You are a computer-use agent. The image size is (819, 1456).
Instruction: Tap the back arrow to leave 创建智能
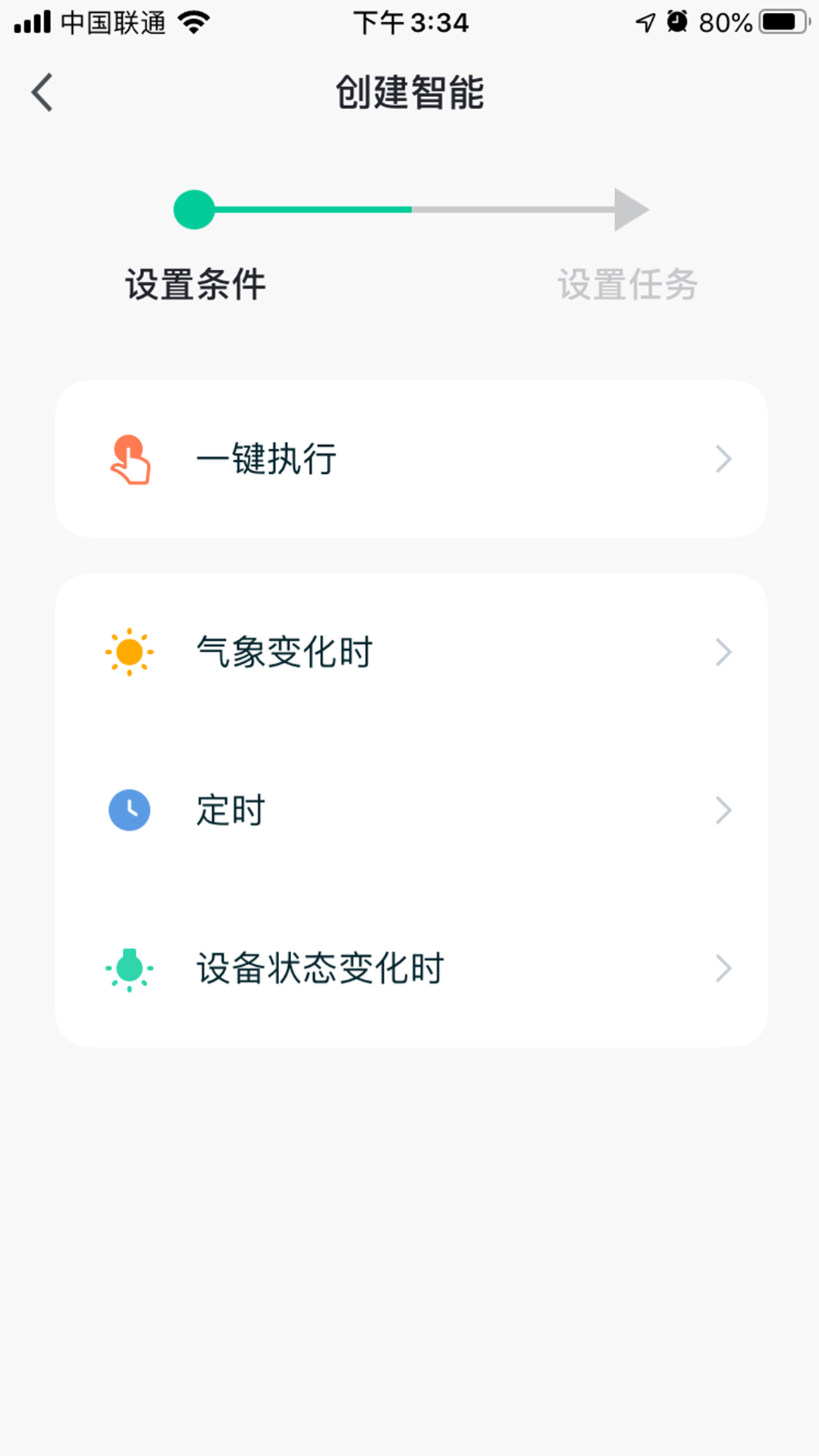pyautogui.click(x=42, y=92)
